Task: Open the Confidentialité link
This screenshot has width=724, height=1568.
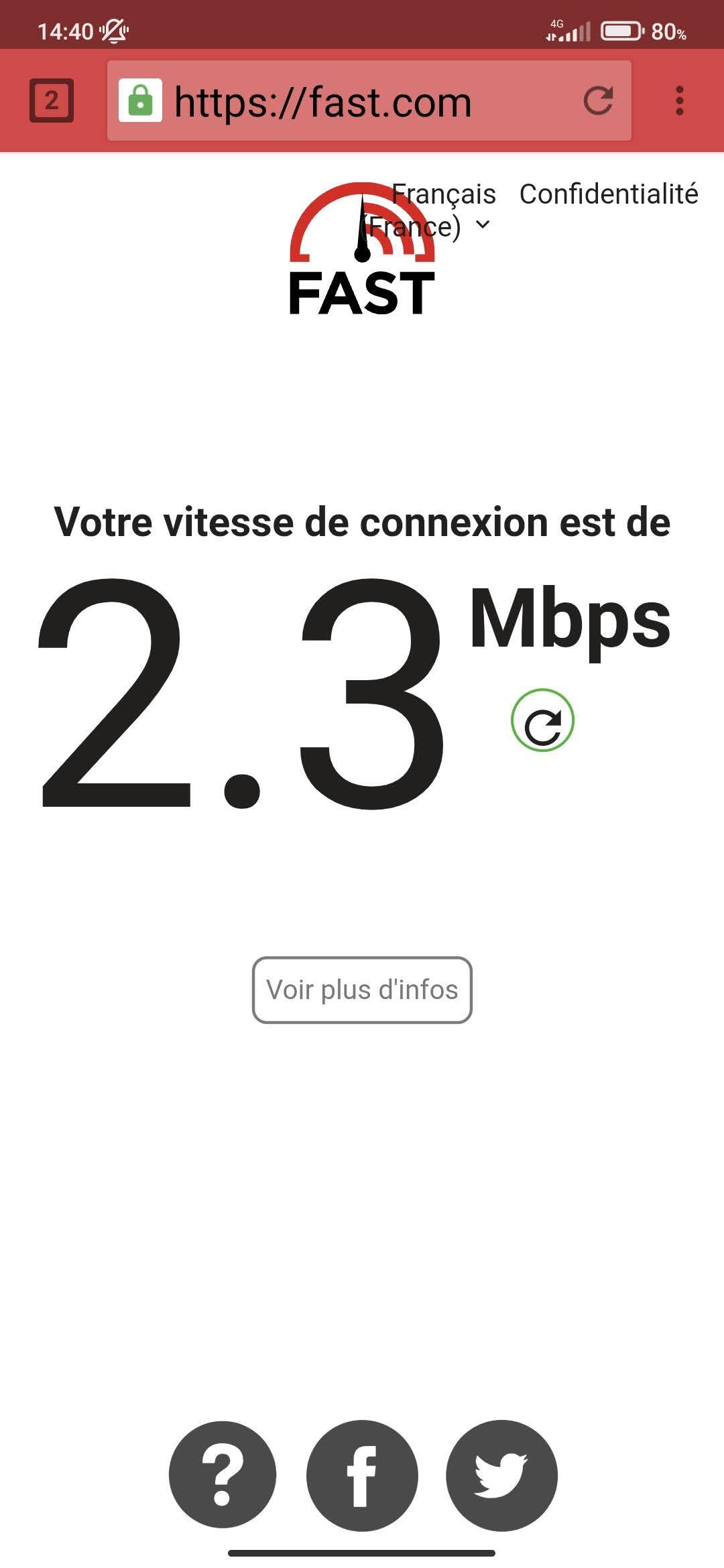Action: 608,194
